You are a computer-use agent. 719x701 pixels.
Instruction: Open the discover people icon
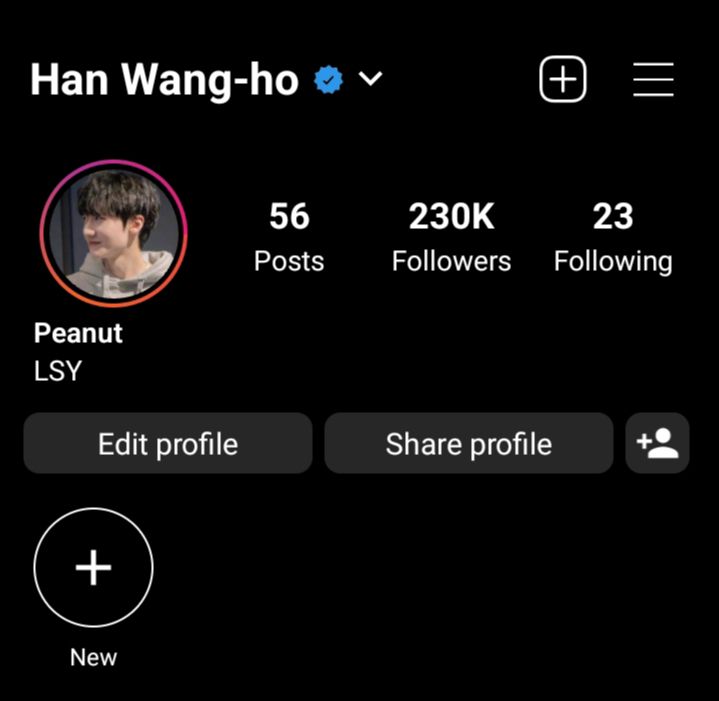pyautogui.click(x=657, y=443)
